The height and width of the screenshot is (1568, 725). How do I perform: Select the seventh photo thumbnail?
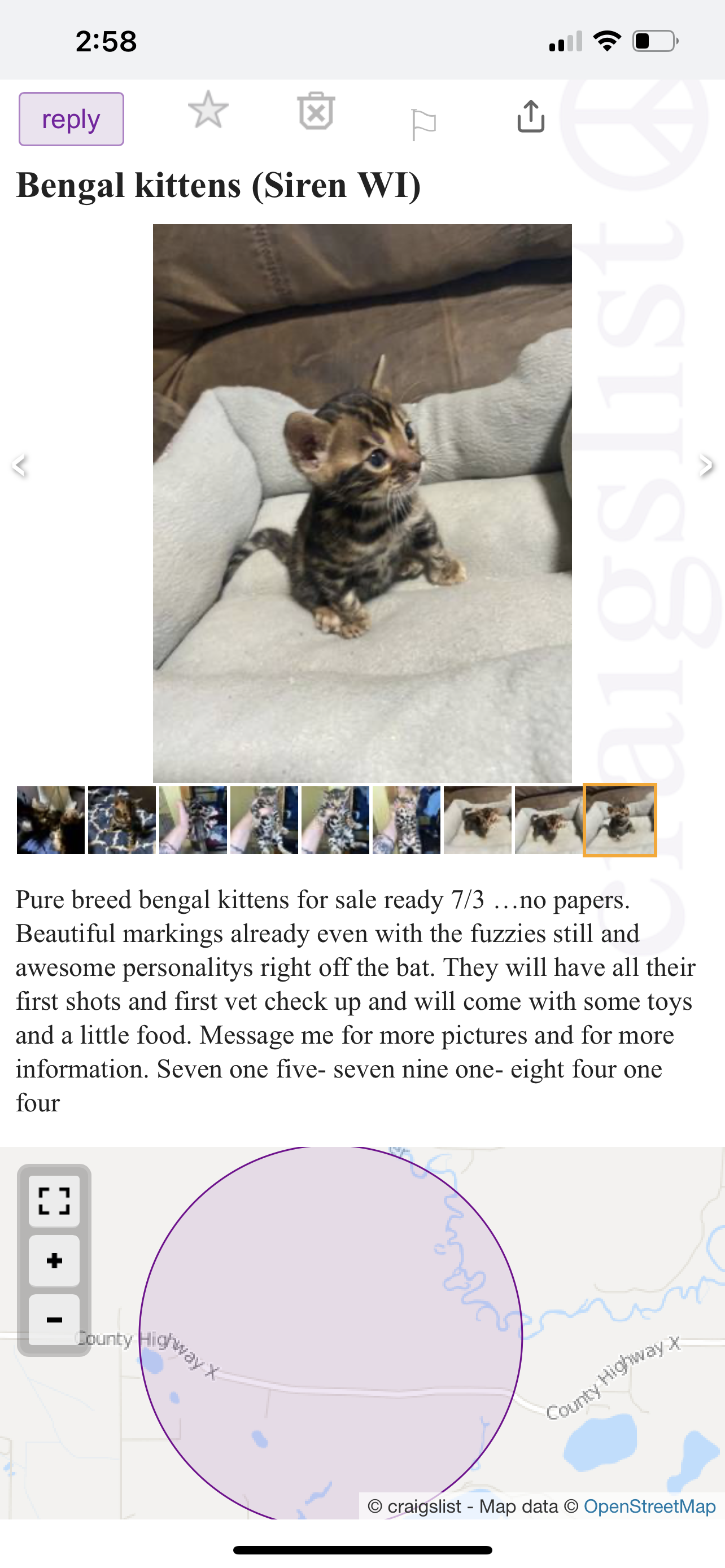477,820
